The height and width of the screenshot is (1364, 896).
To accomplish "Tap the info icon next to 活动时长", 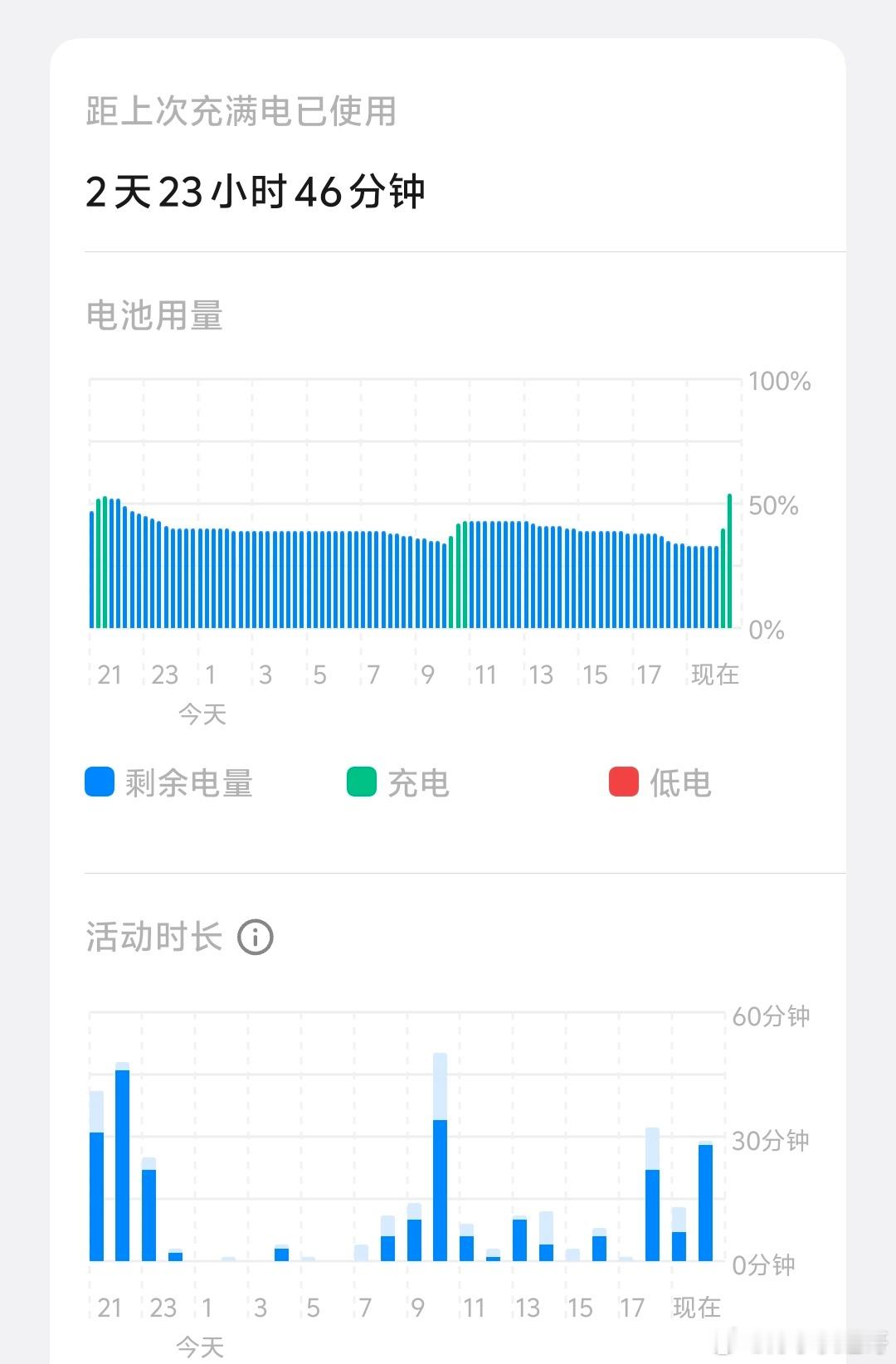I will point(257,938).
